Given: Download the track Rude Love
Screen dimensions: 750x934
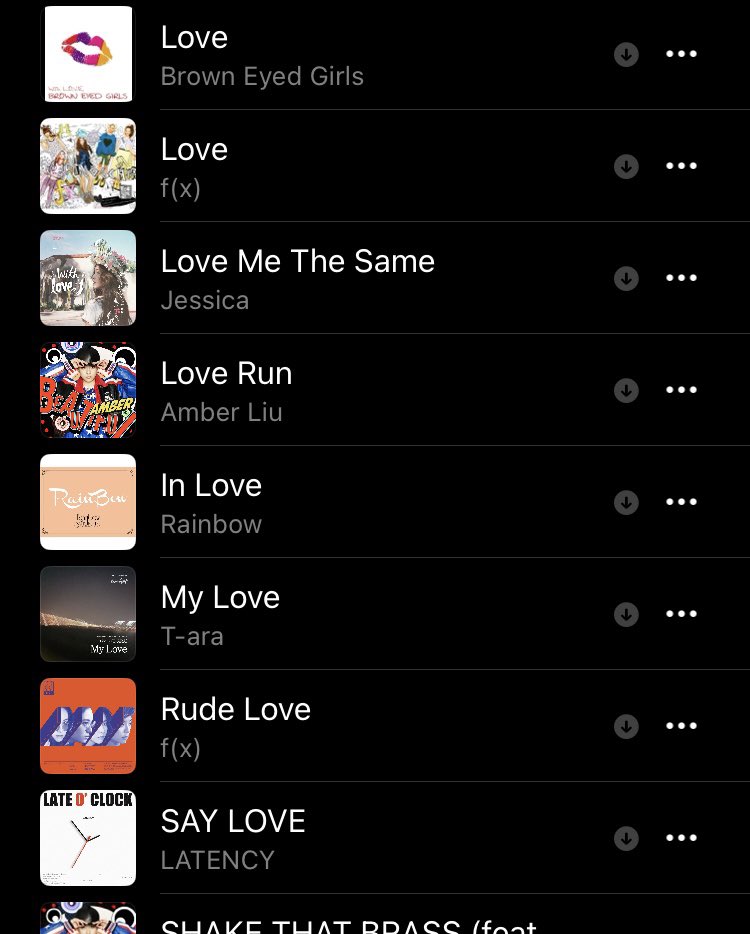Looking at the screenshot, I should 626,726.
